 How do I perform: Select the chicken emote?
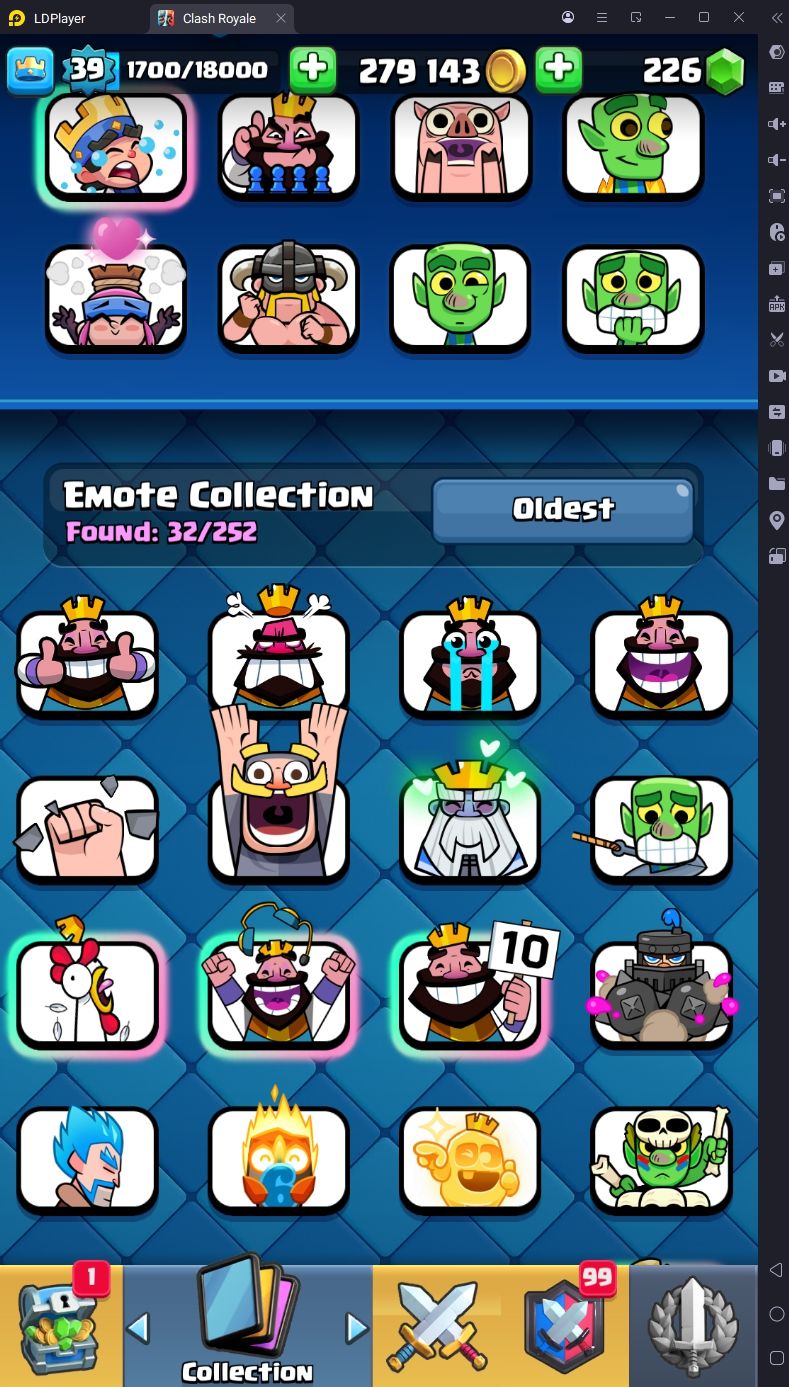click(x=87, y=993)
